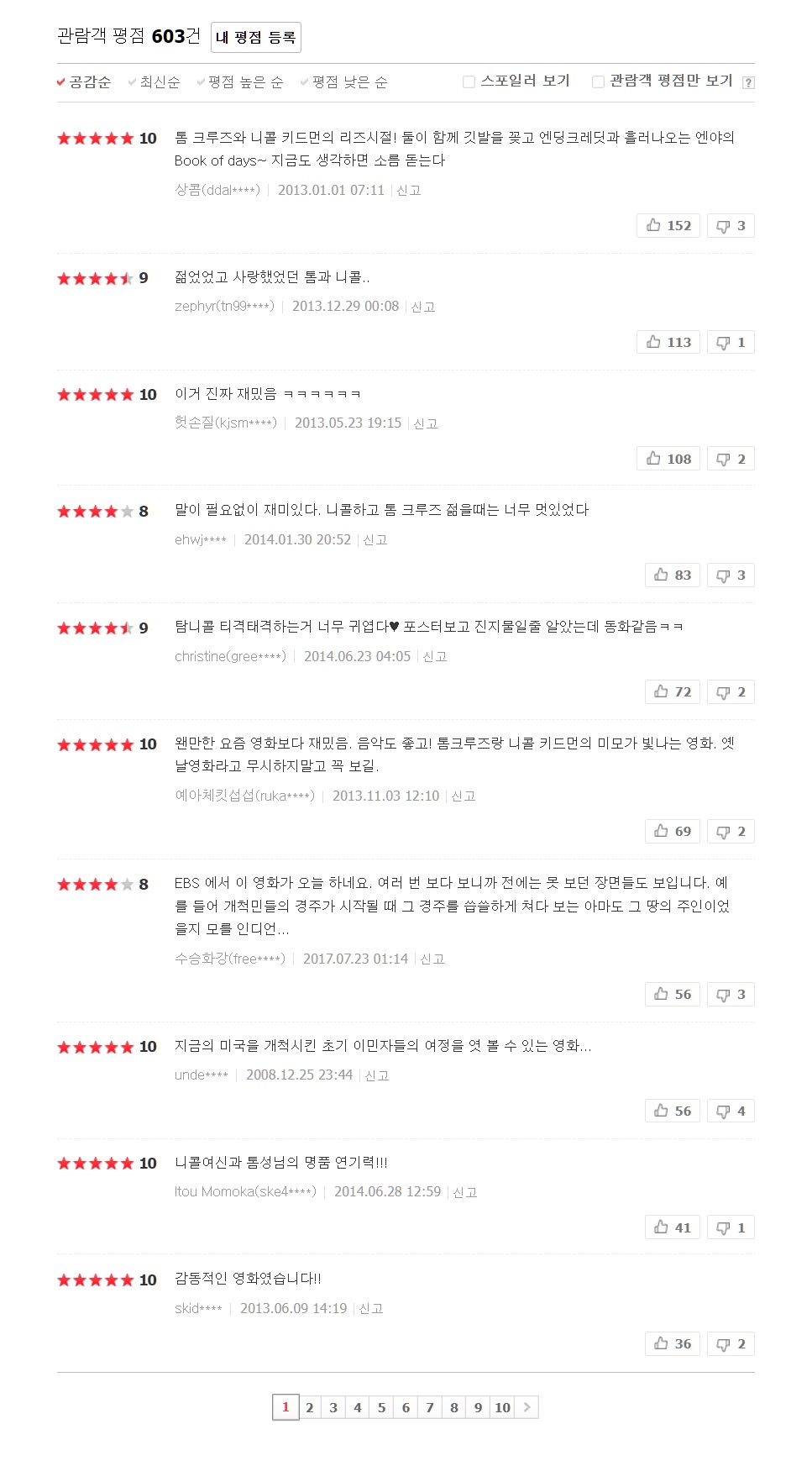
Task: Enable the 관람객 평점만 보기 checkbox
Action: point(598,81)
